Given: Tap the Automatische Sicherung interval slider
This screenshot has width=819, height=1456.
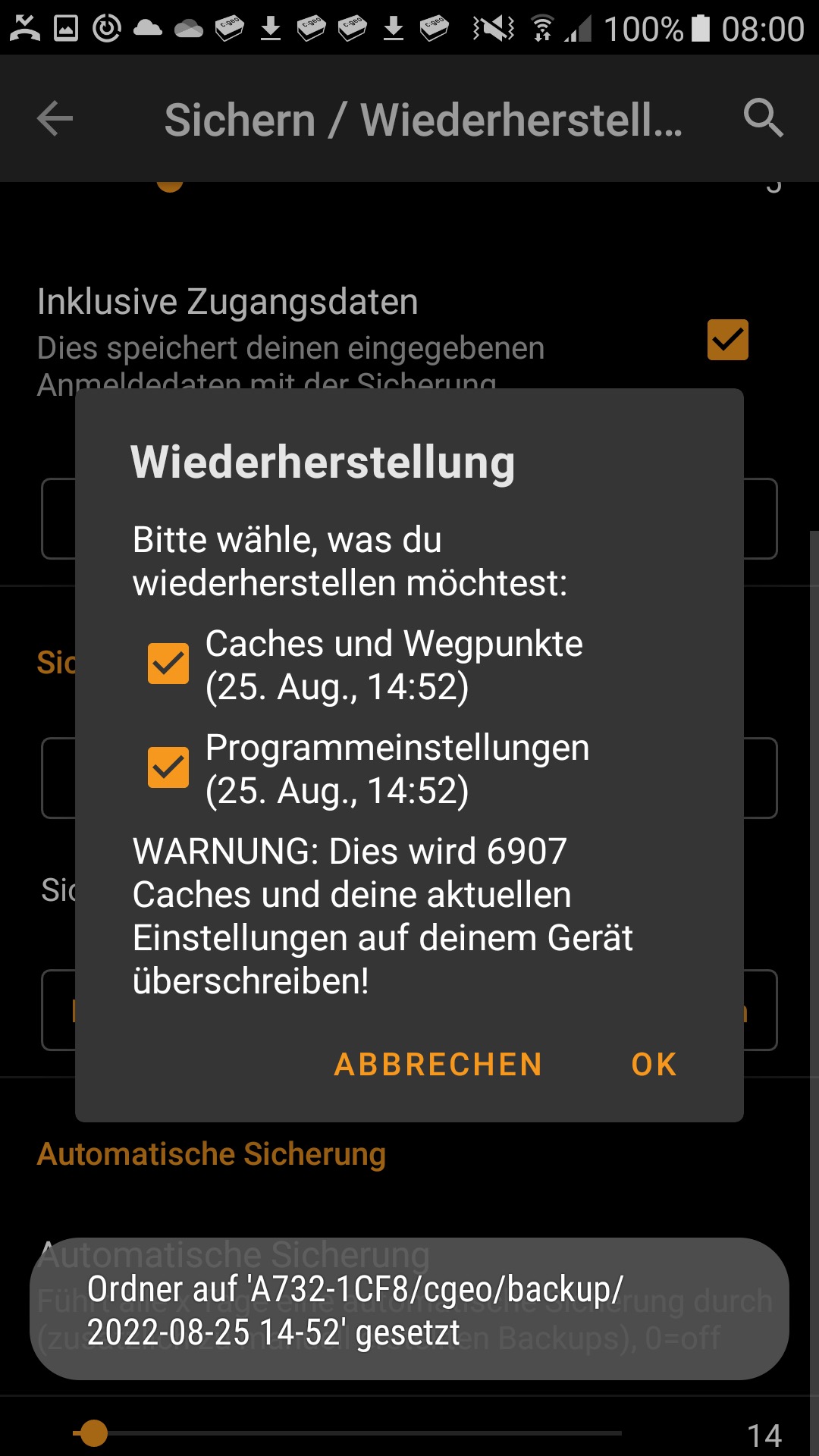Looking at the screenshot, I should tap(94, 1433).
